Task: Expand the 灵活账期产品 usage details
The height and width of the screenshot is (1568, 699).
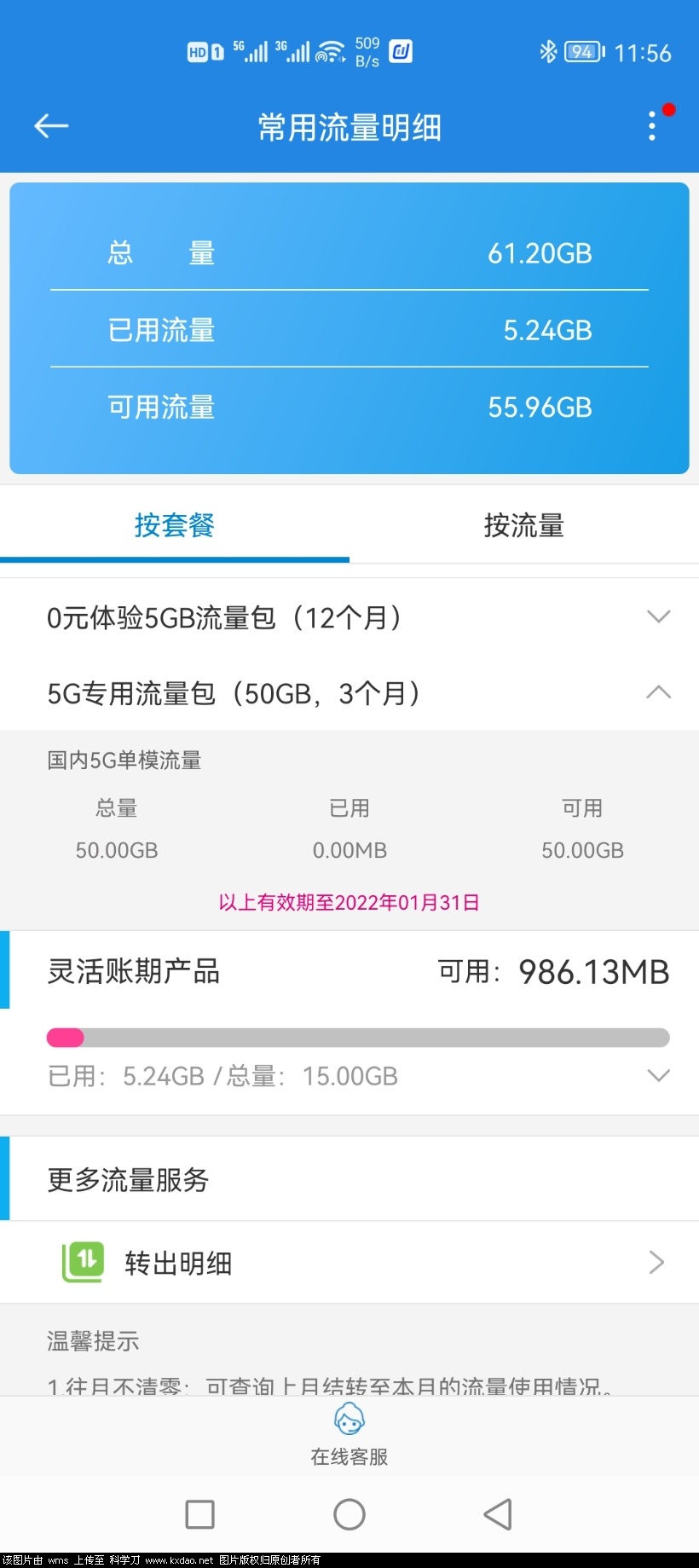Action: [658, 1075]
